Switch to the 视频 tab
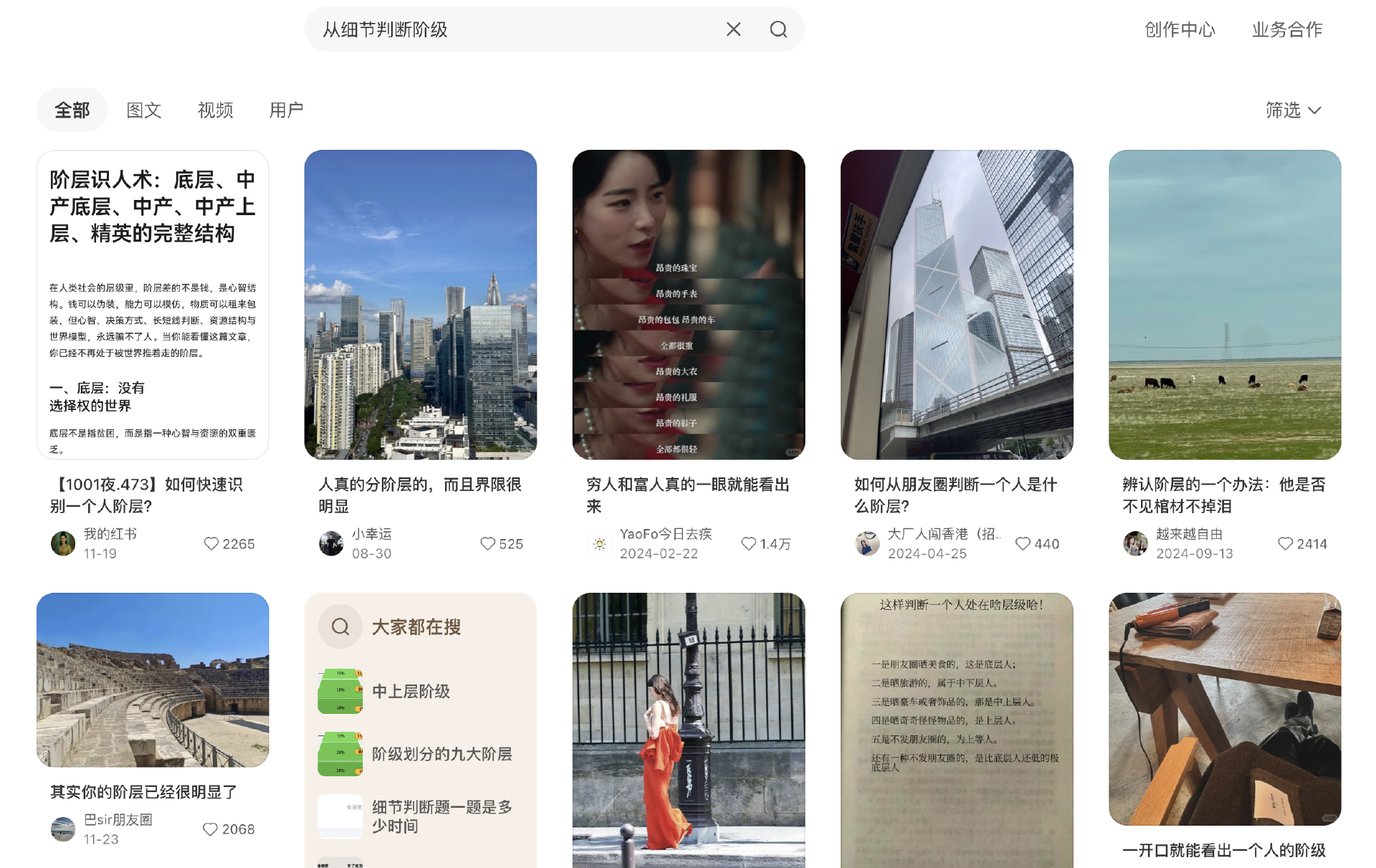1376x868 pixels. (215, 110)
